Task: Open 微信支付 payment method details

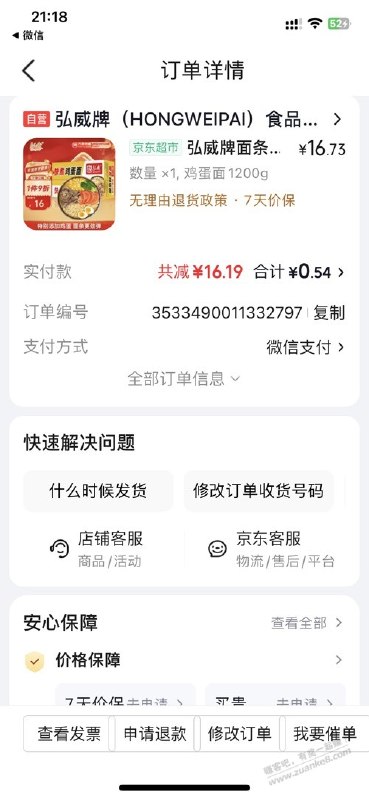Action: (305, 347)
